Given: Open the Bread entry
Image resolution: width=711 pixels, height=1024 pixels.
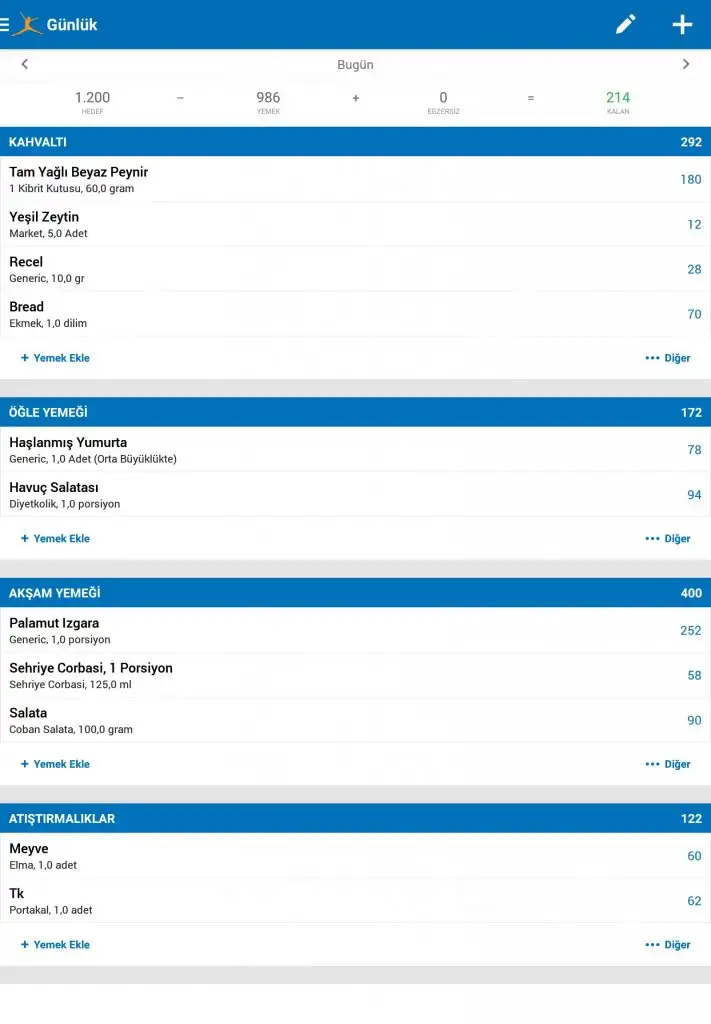Looking at the screenshot, I should pos(355,315).
